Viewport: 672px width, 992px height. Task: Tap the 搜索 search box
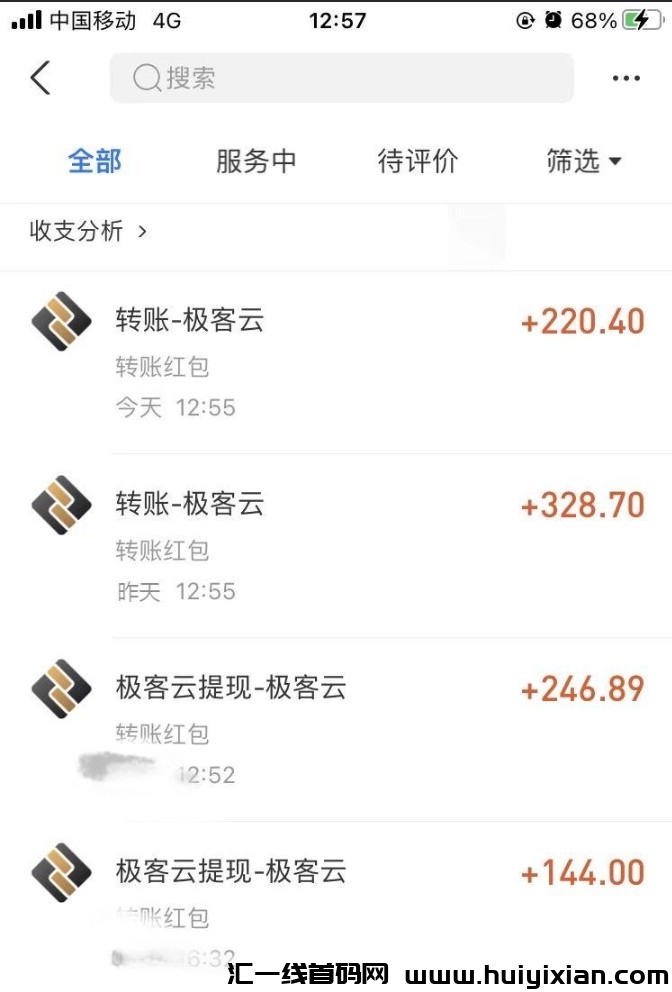[x=341, y=78]
